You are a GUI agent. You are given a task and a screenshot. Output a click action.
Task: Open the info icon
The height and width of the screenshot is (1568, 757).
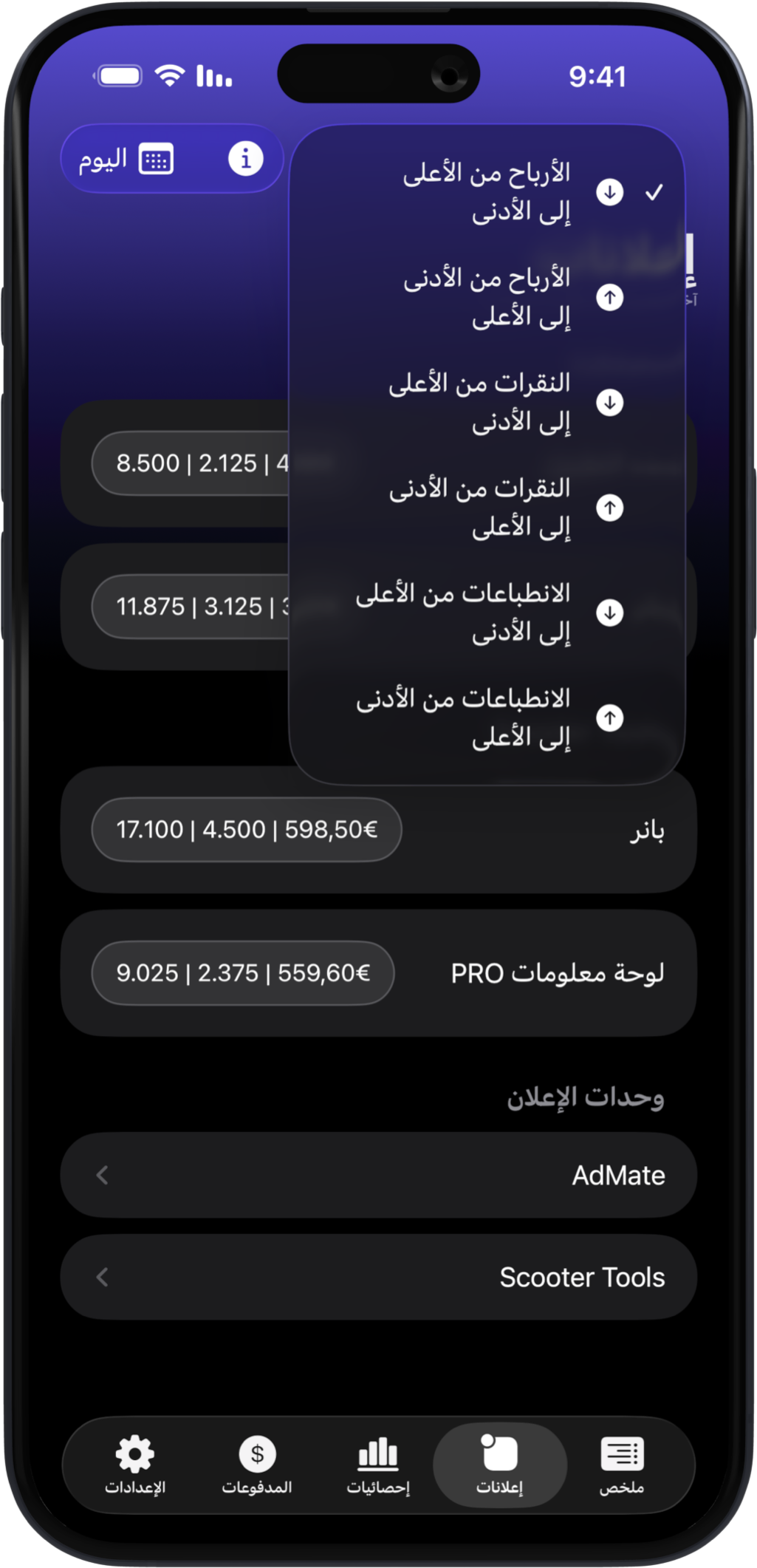coord(245,159)
